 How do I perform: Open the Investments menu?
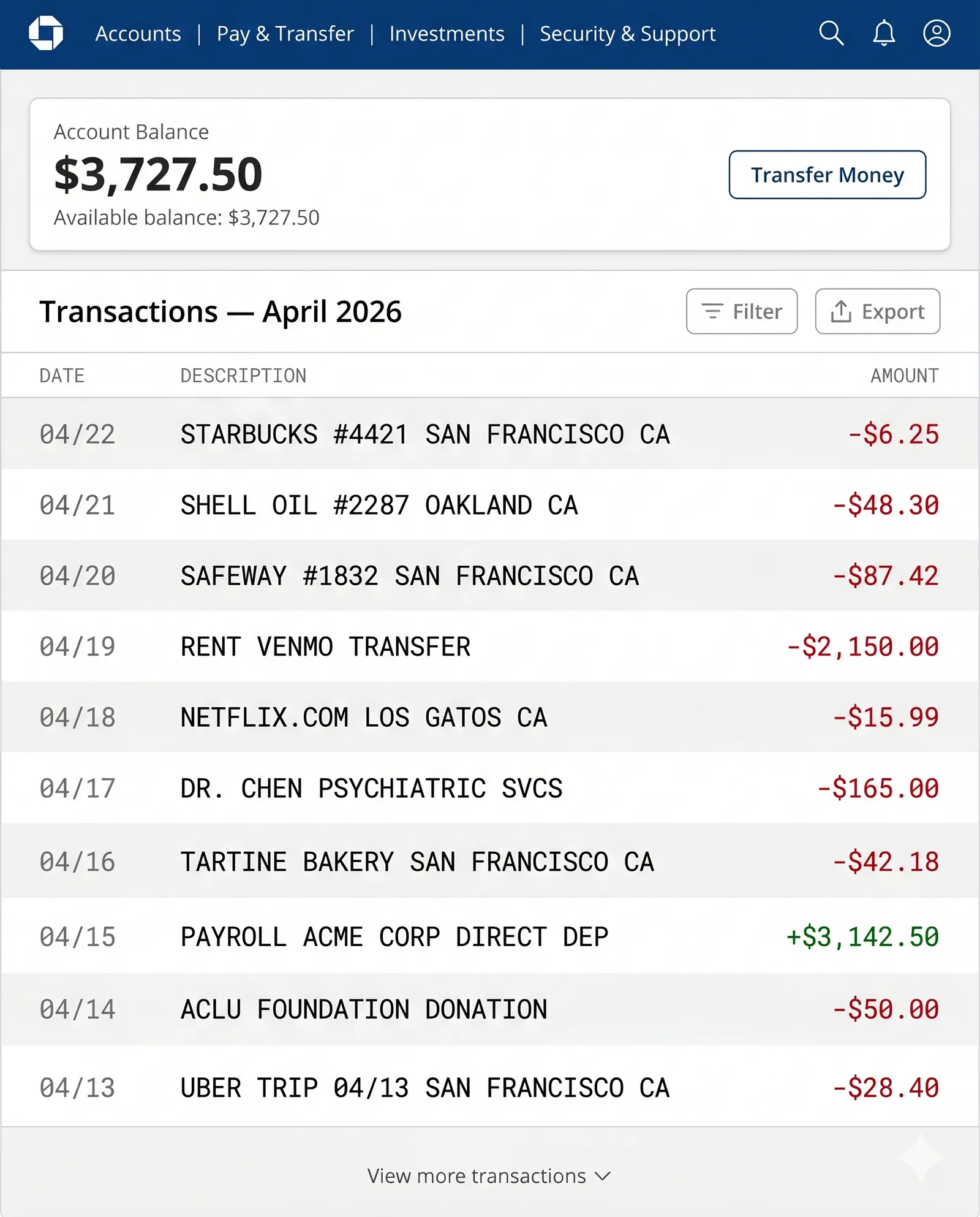point(447,34)
